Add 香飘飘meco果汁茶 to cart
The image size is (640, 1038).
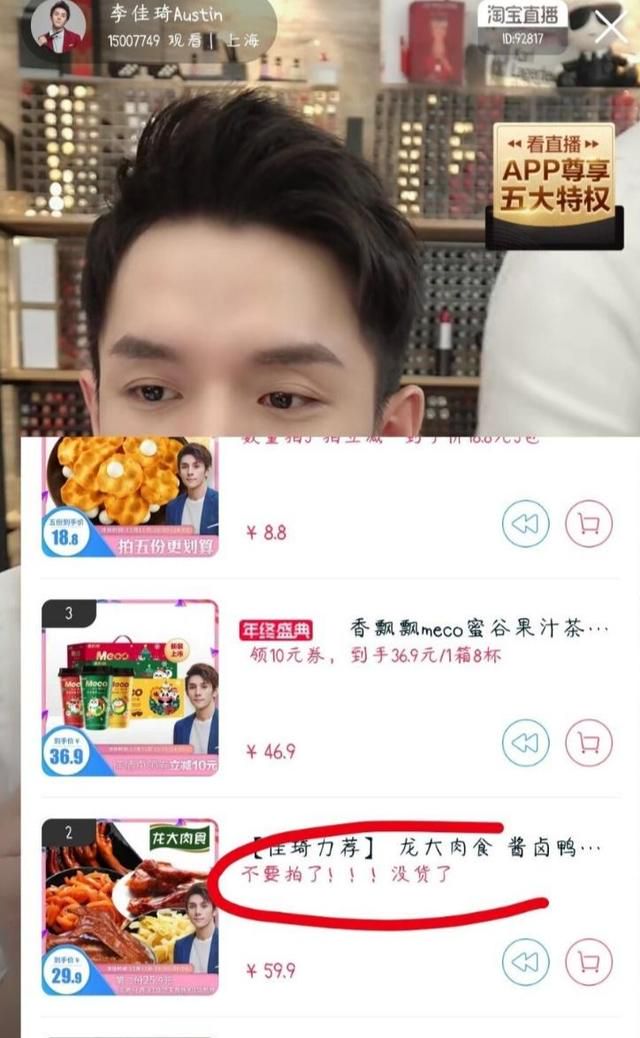589,743
